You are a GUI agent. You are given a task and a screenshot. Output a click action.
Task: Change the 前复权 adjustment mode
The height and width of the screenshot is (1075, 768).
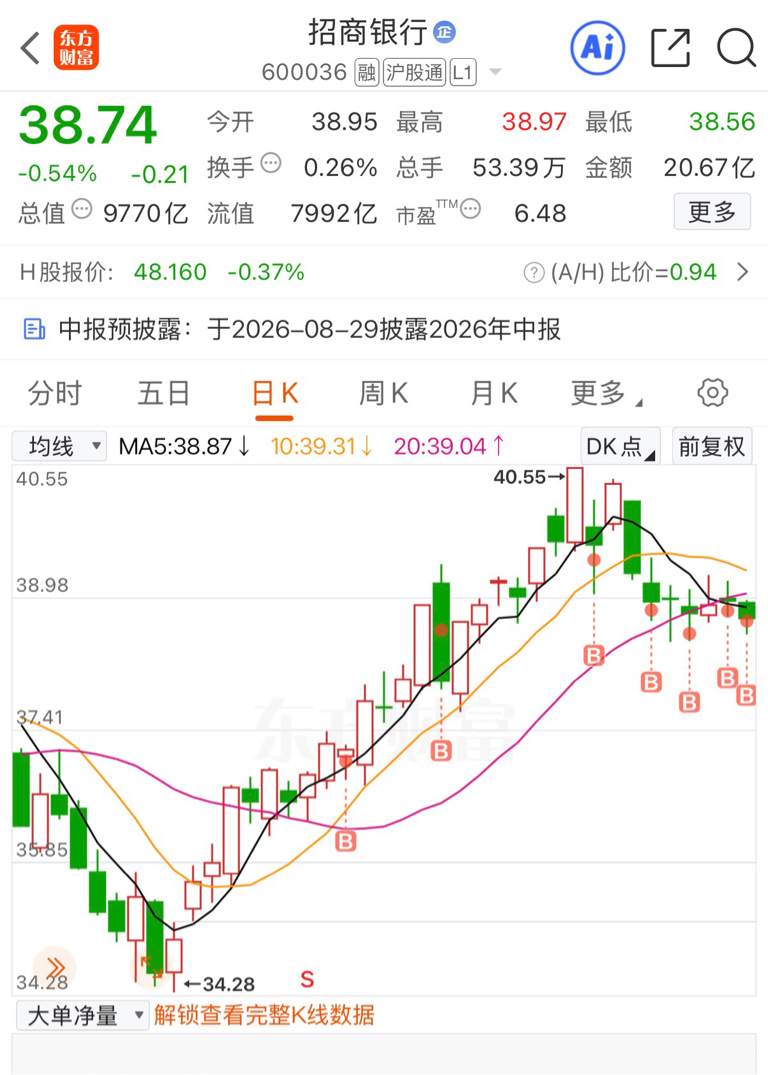click(712, 446)
